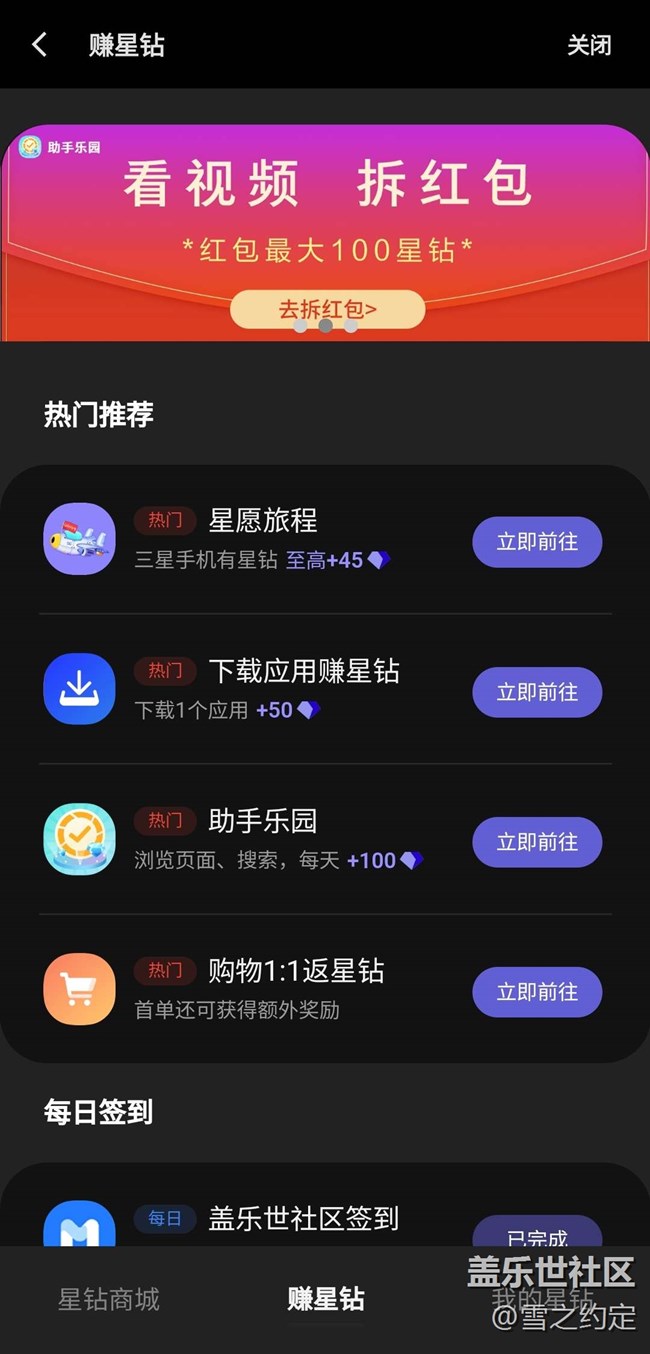Open the 盖乐世社区签到 daily check-in row
Viewport: 650px width, 1354px height.
pyautogui.click(x=302, y=1219)
